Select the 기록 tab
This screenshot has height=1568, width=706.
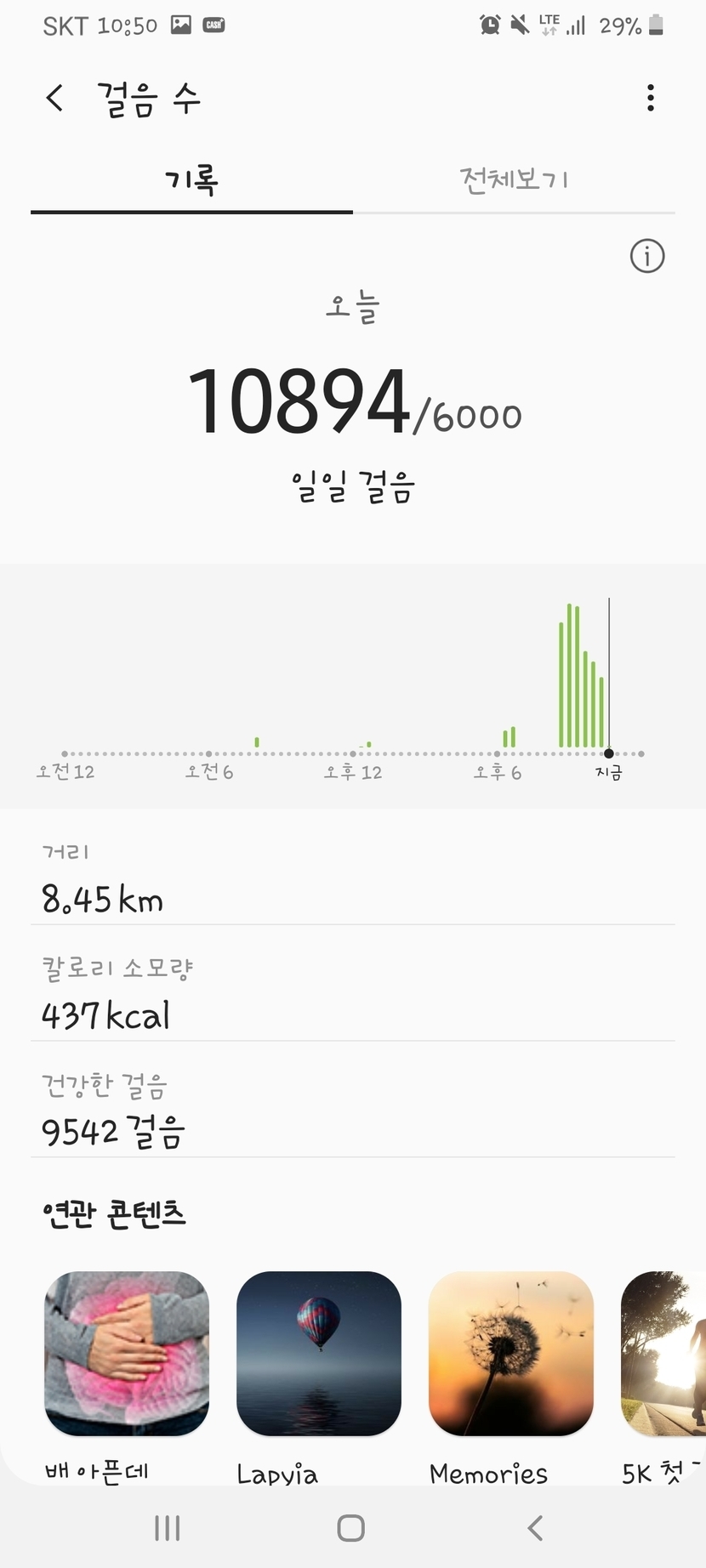coord(191,179)
